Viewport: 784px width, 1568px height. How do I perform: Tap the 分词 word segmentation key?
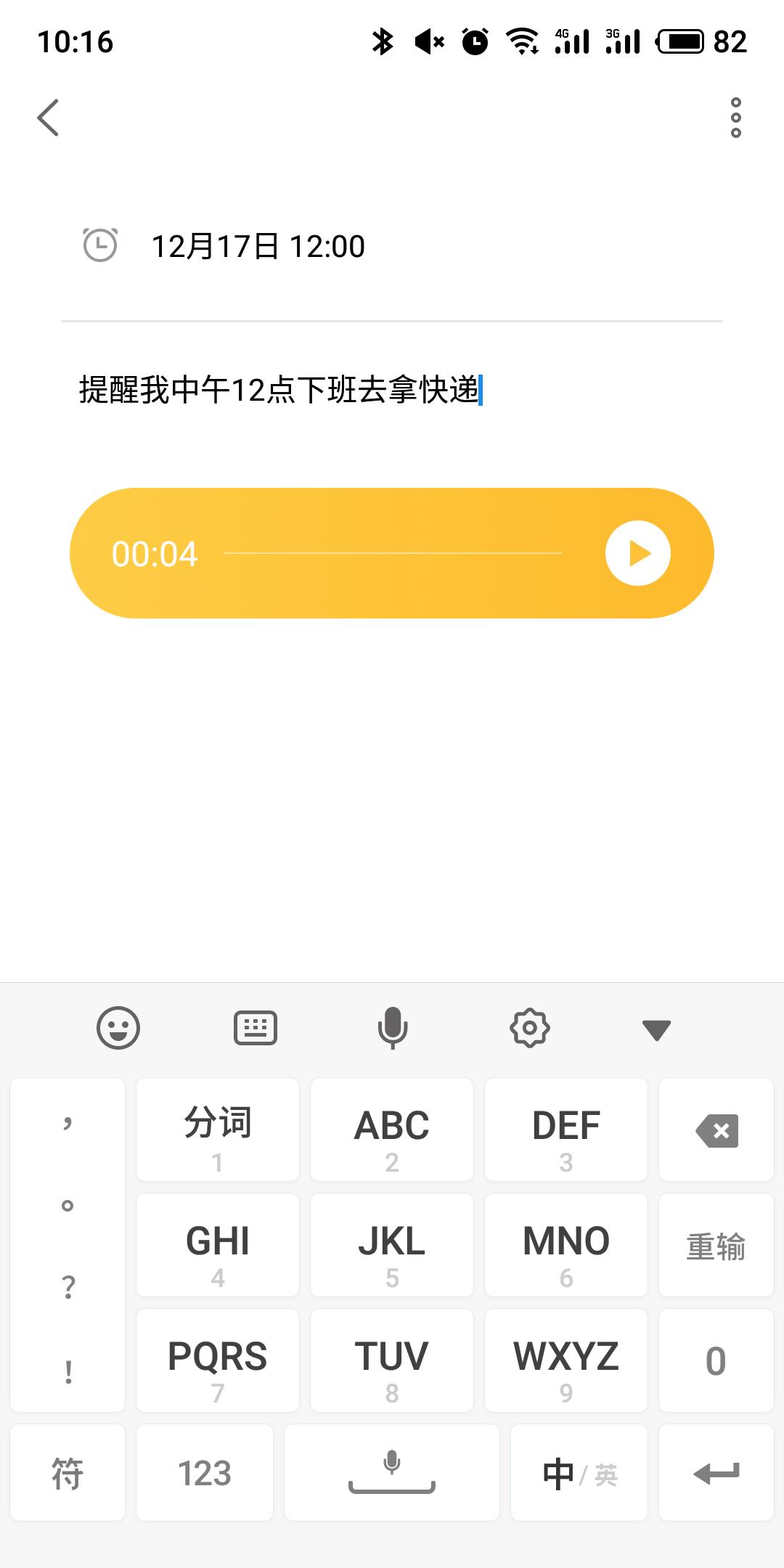click(x=217, y=1130)
